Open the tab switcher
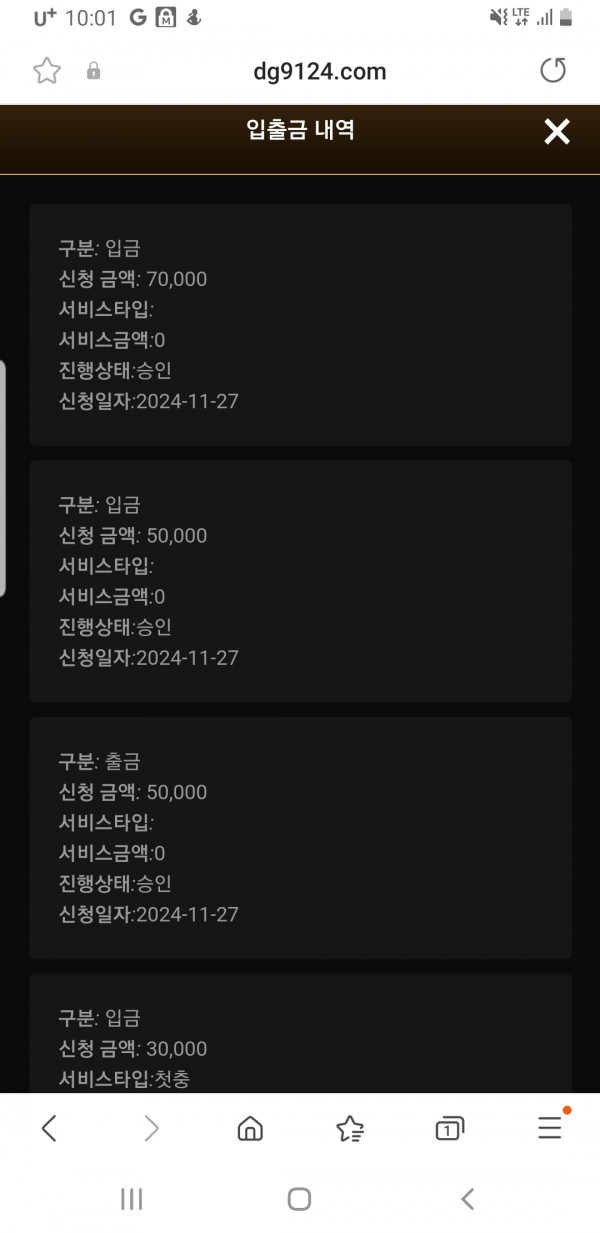The image size is (600, 1233). [x=449, y=1129]
